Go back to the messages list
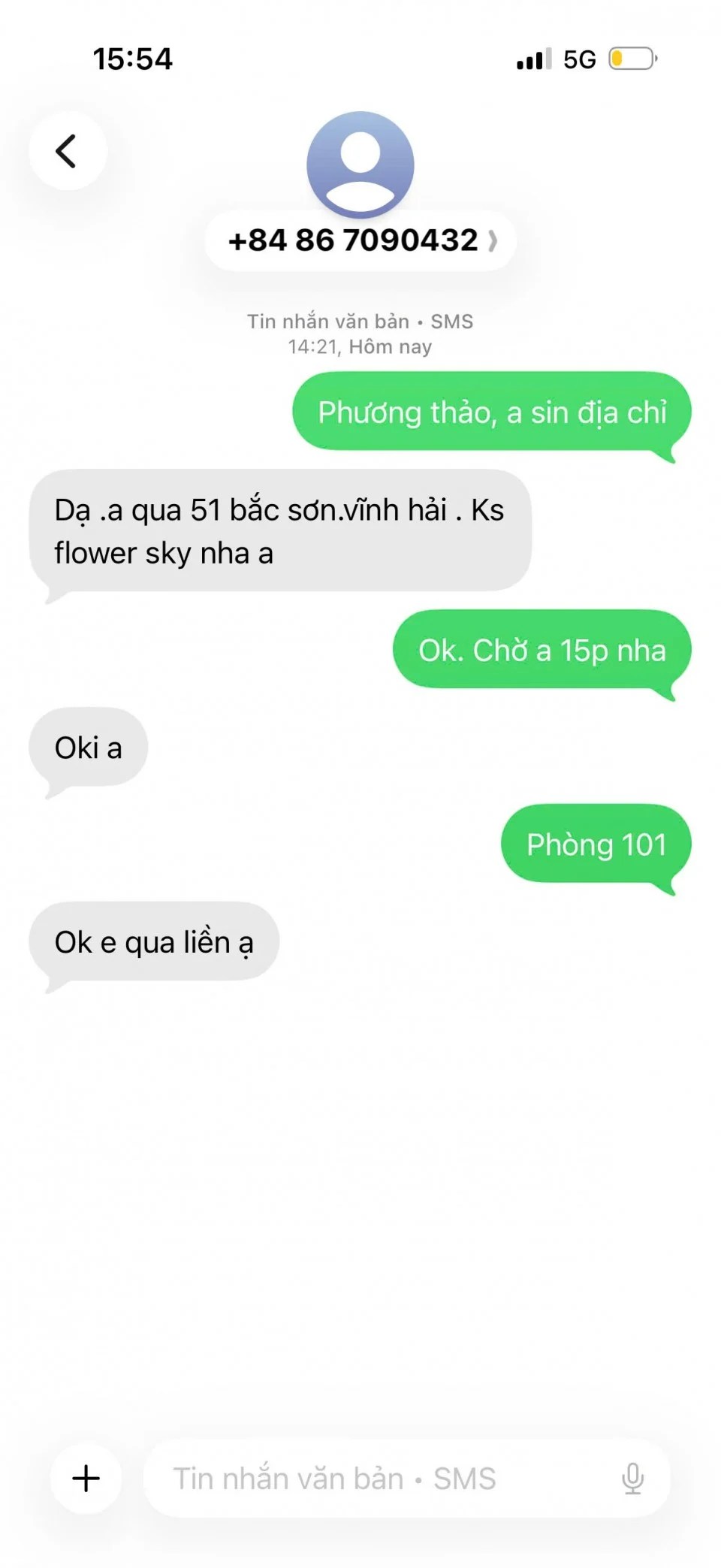 (x=68, y=151)
